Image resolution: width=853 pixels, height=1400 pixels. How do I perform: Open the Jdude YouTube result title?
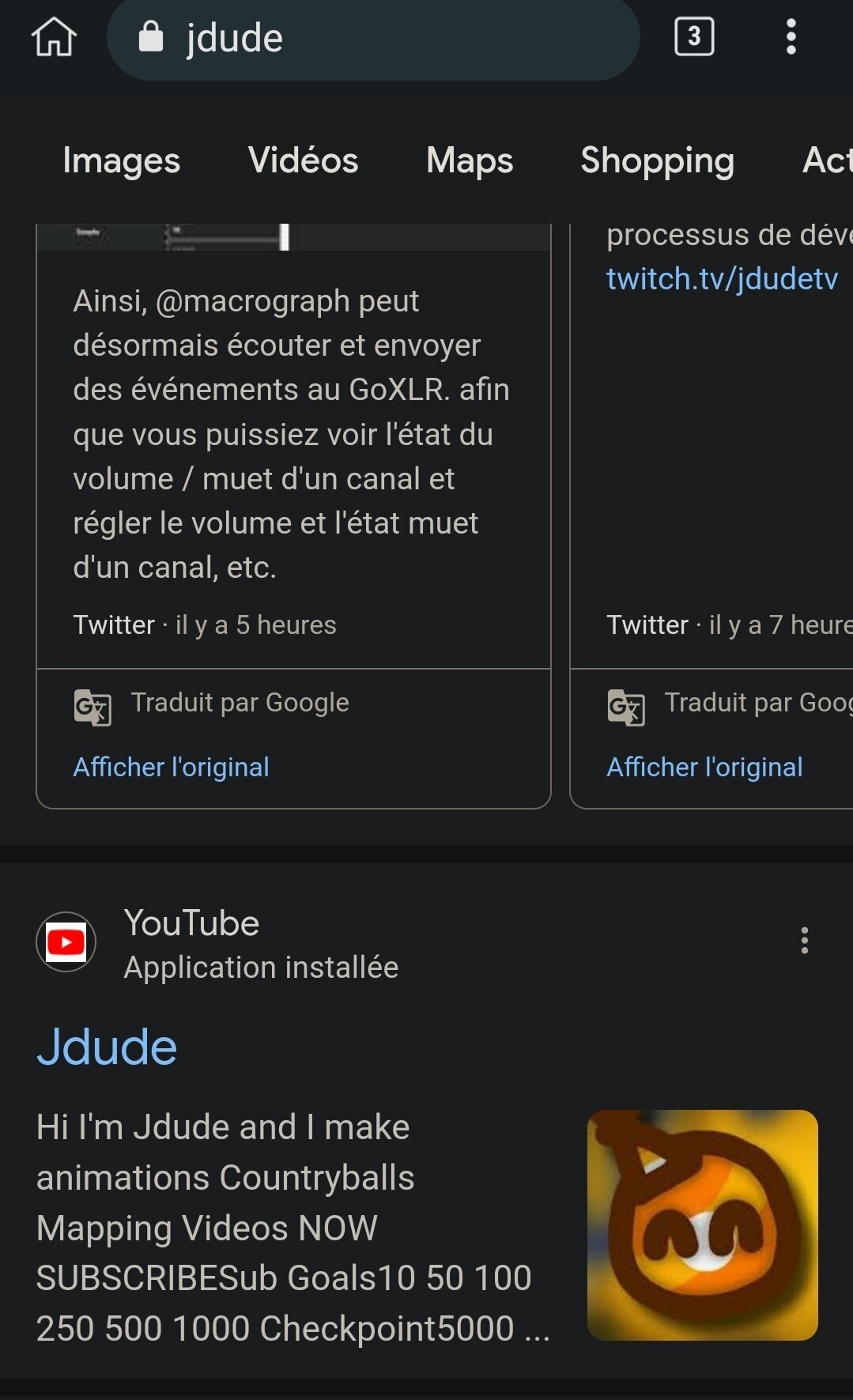point(107,1047)
